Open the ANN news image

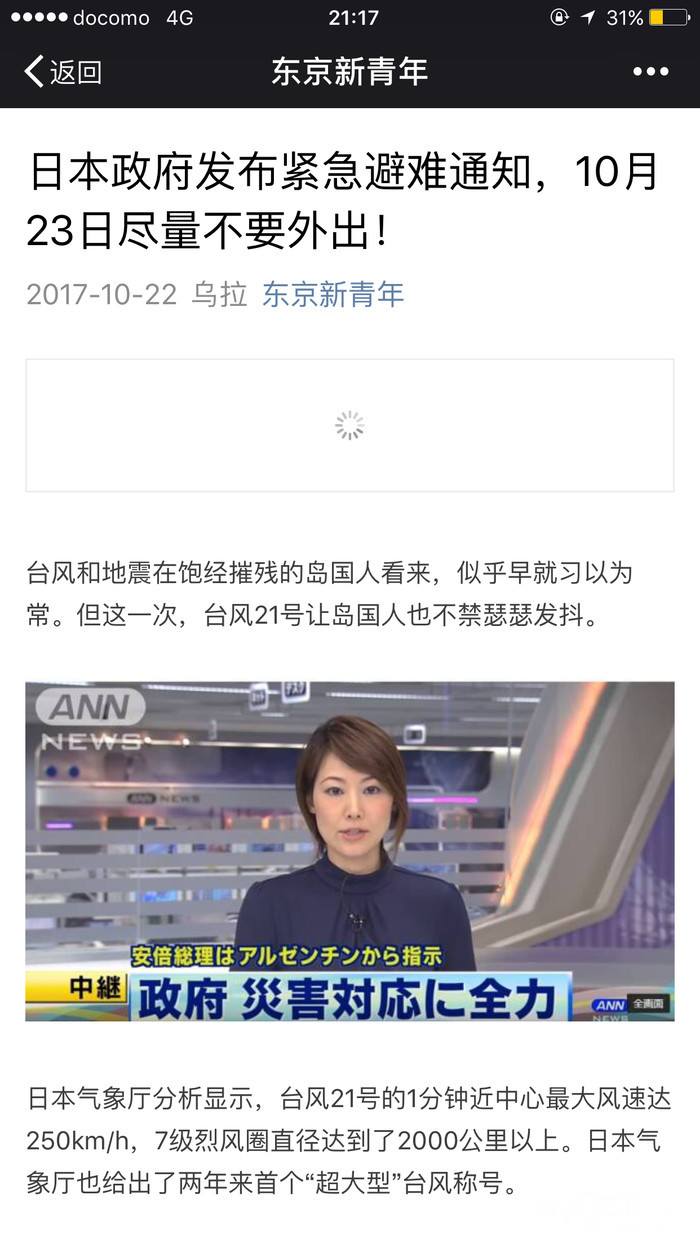(350, 850)
